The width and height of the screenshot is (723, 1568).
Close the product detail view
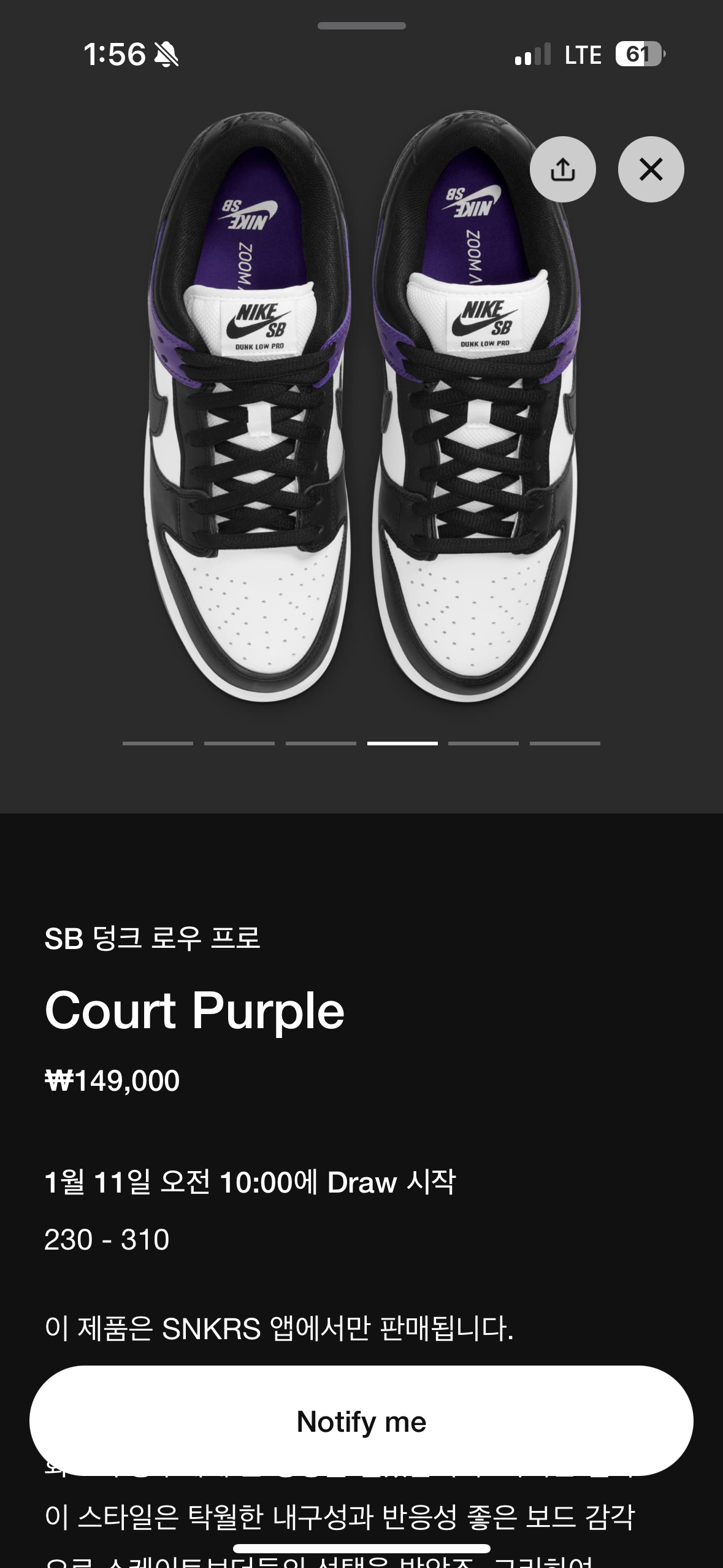(651, 169)
